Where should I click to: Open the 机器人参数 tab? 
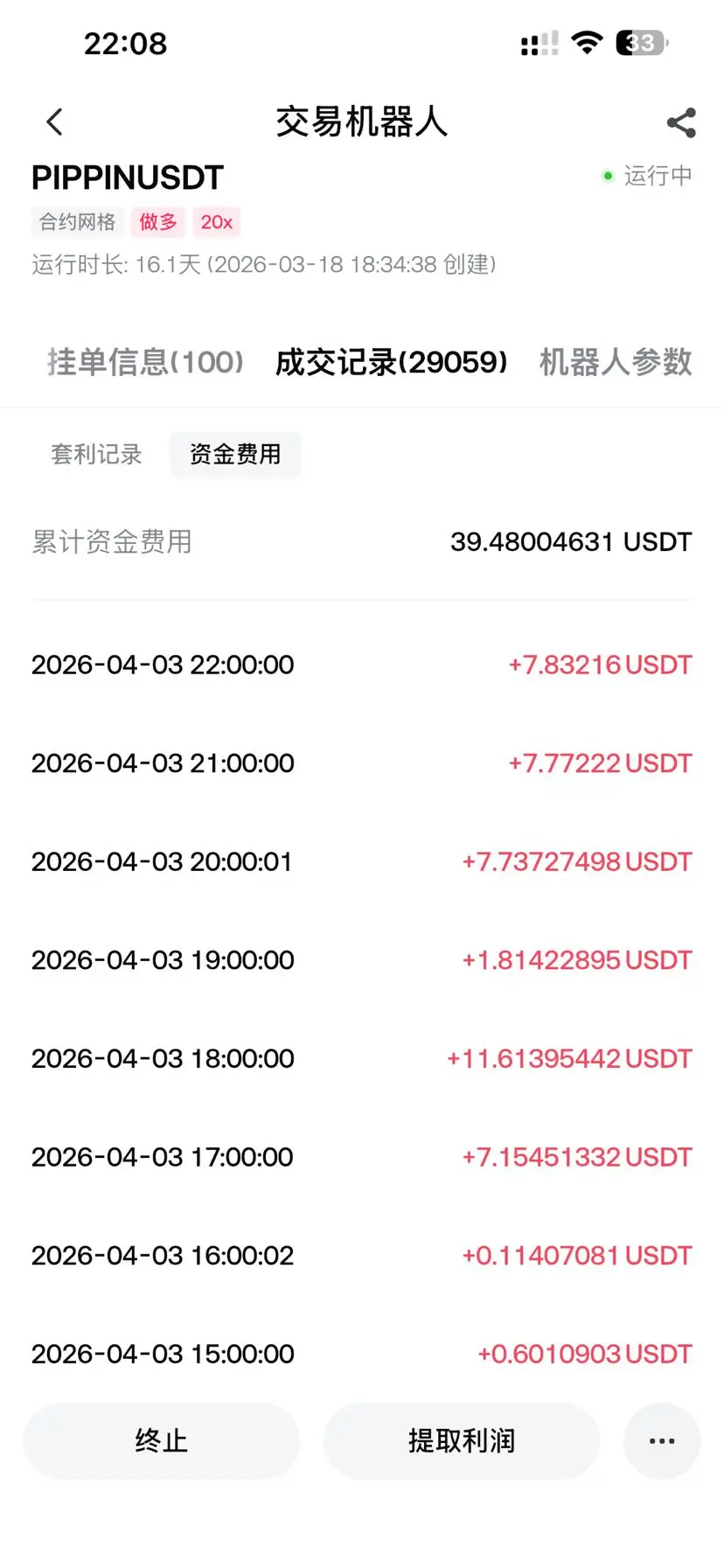616,362
